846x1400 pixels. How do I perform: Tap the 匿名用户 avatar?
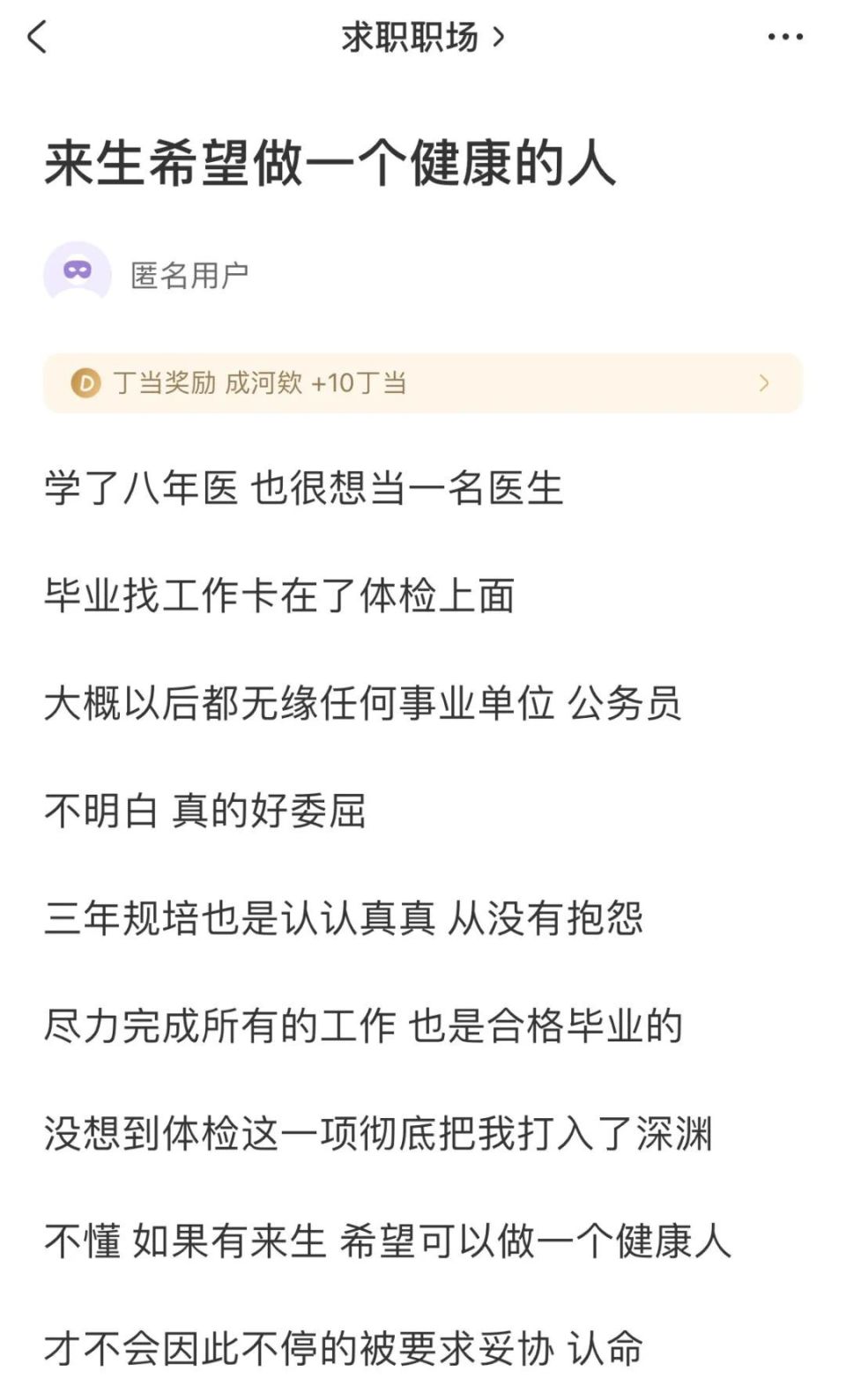[x=78, y=274]
